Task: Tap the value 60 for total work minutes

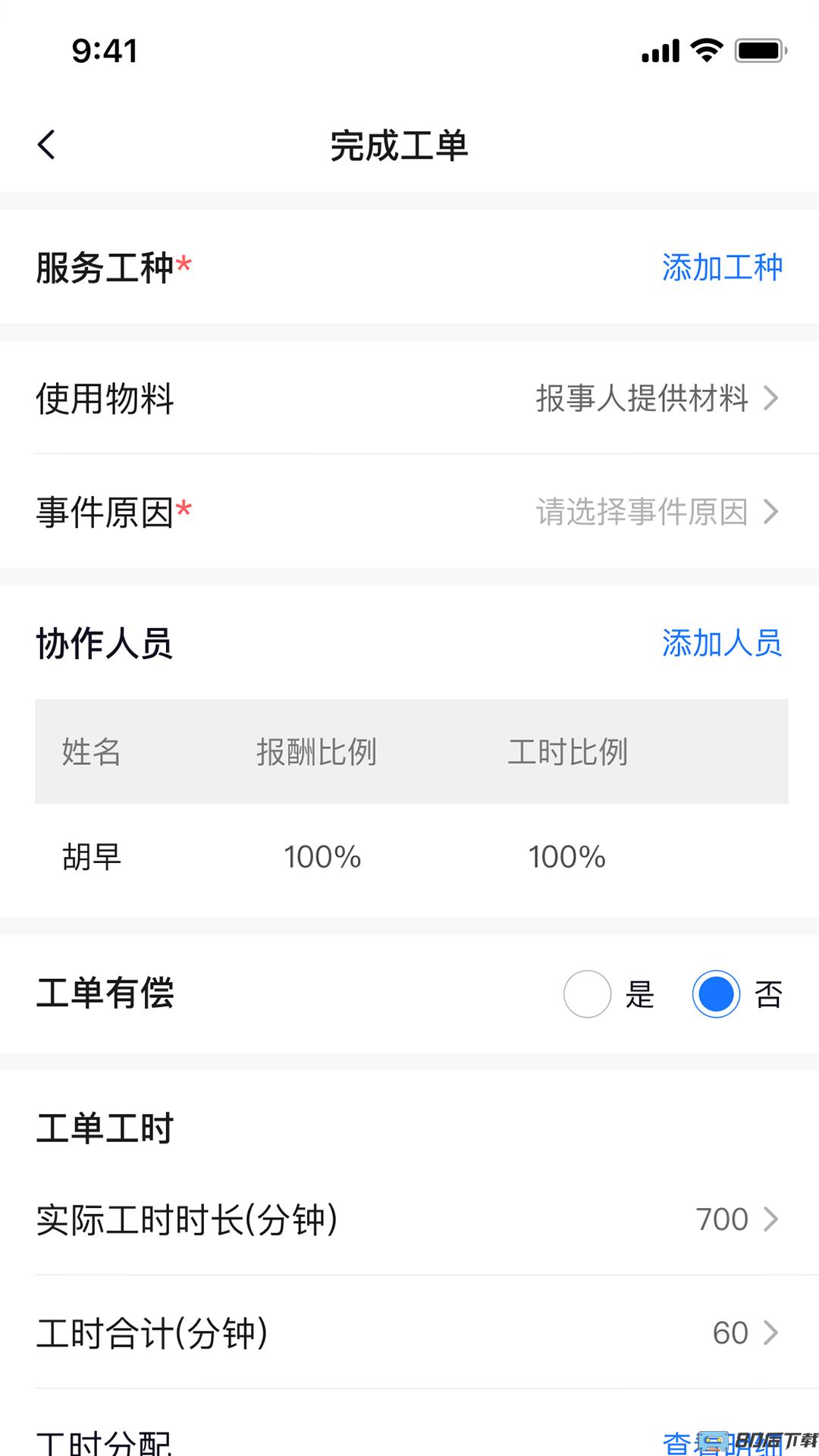Action: 728,1332
